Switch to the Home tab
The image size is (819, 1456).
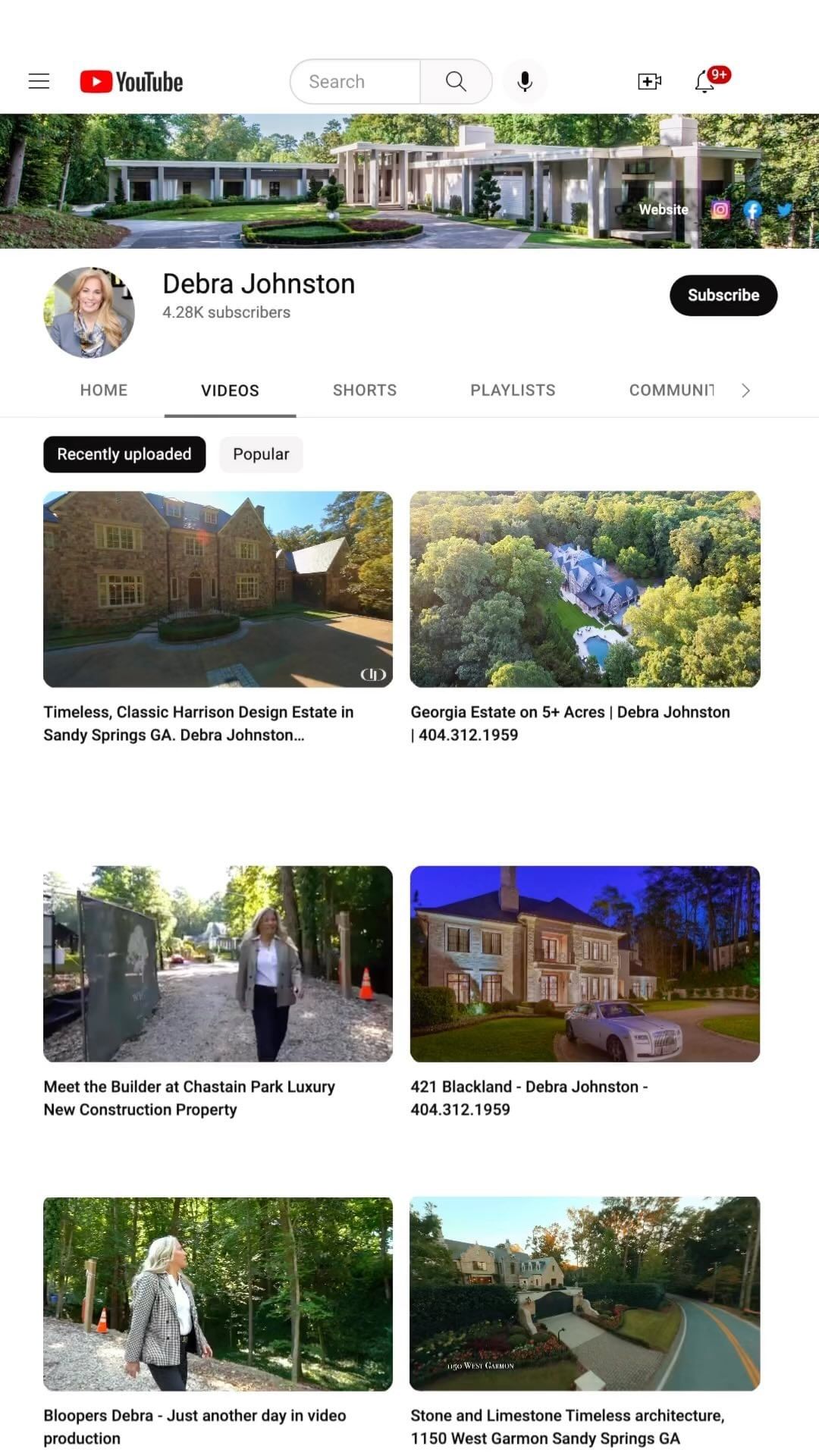[104, 390]
